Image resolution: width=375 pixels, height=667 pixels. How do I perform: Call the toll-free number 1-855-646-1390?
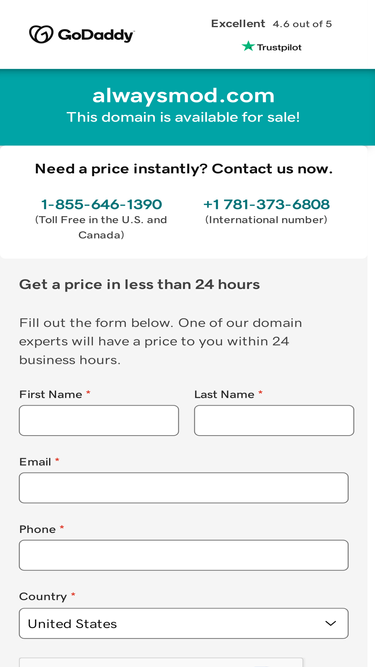(101, 205)
